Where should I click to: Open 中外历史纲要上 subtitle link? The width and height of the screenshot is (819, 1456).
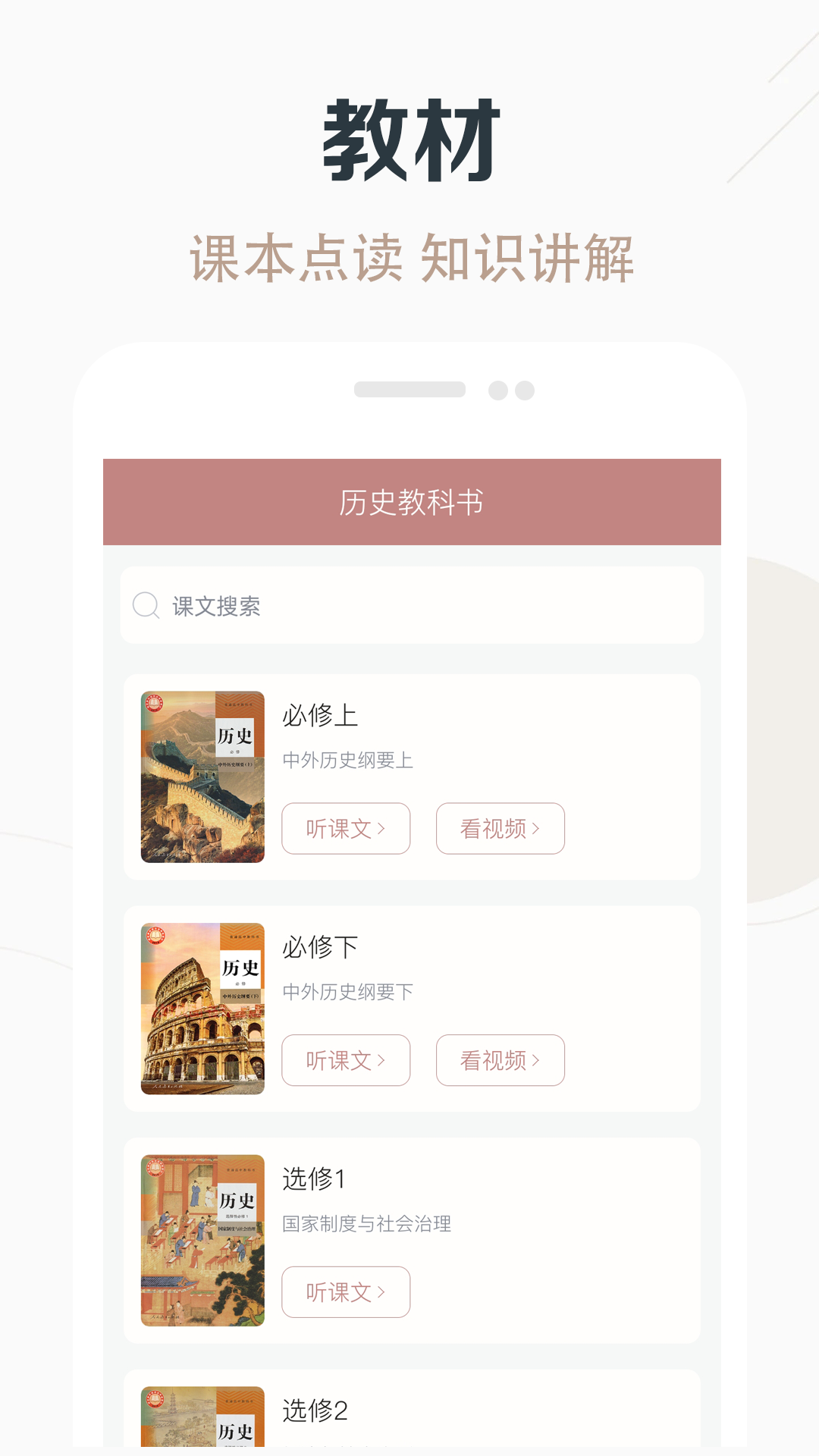pyautogui.click(x=348, y=760)
